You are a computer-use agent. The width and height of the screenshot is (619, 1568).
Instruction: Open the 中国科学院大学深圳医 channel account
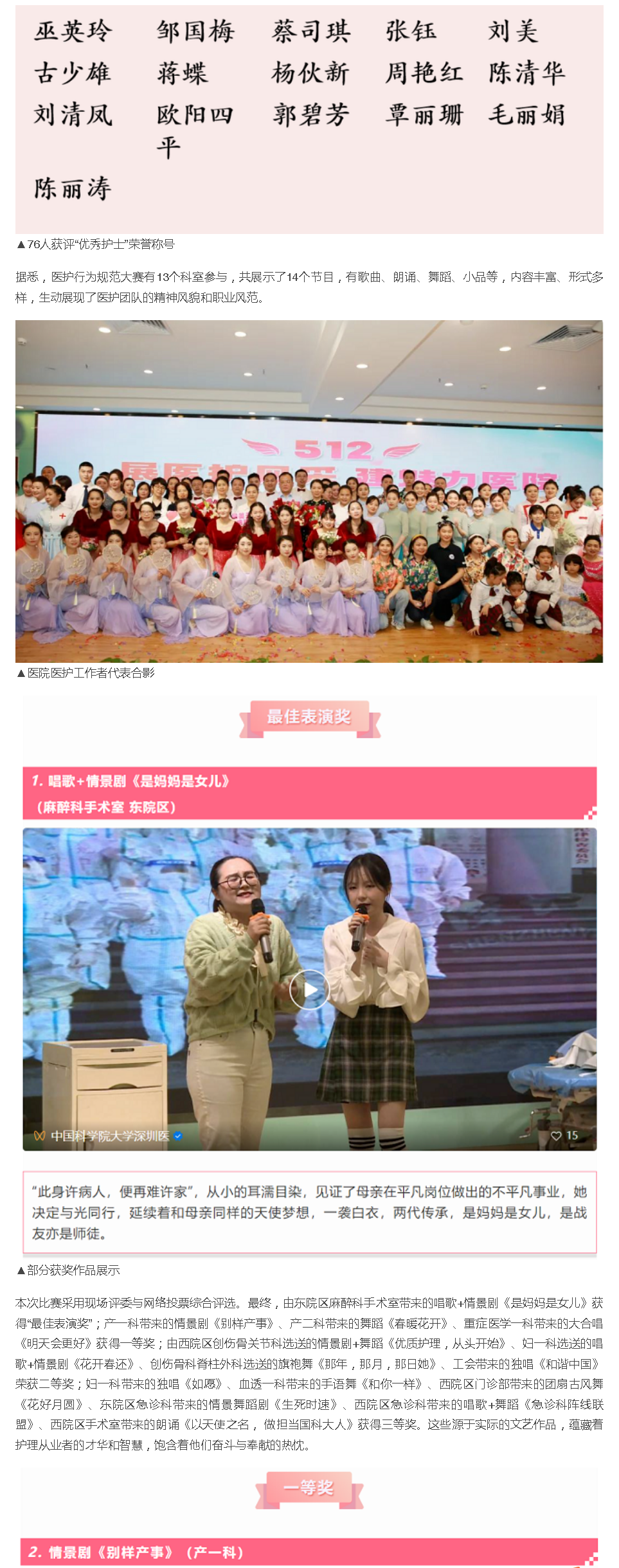click(x=109, y=1136)
